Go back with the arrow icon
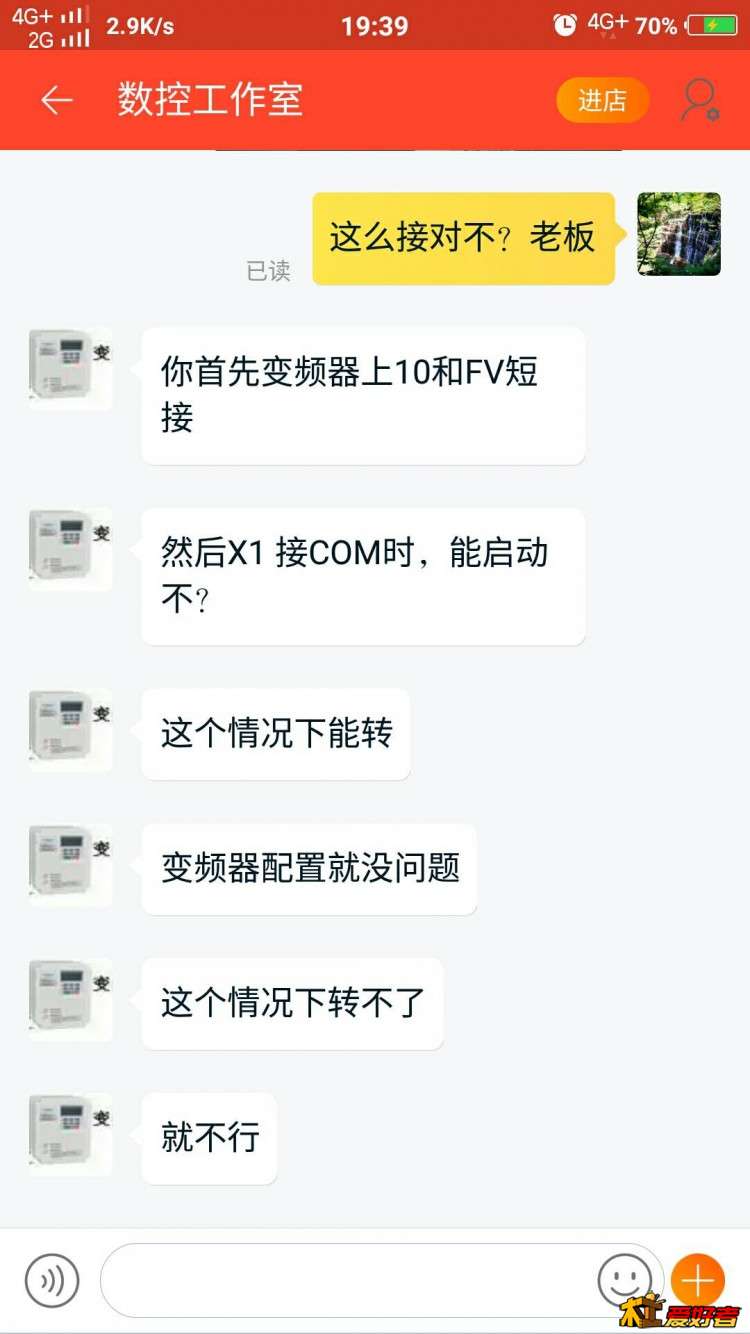The width and height of the screenshot is (750, 1334). point(57,100)
